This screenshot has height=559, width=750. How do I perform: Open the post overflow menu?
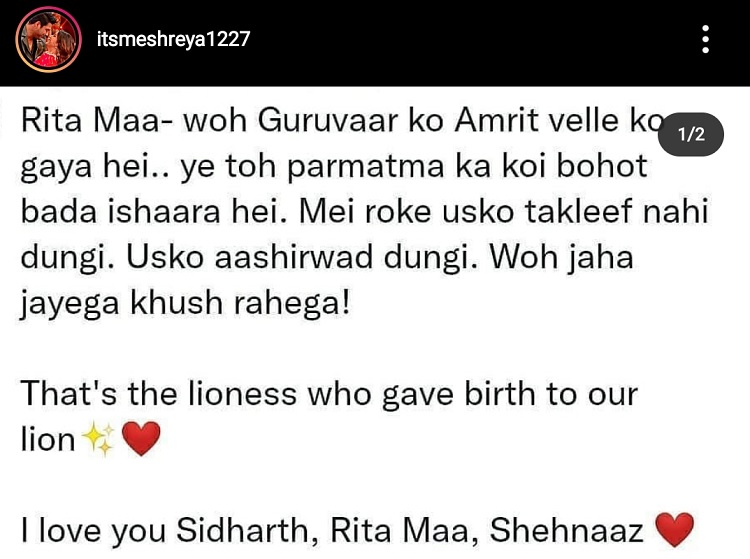click(x=706, y=40)
